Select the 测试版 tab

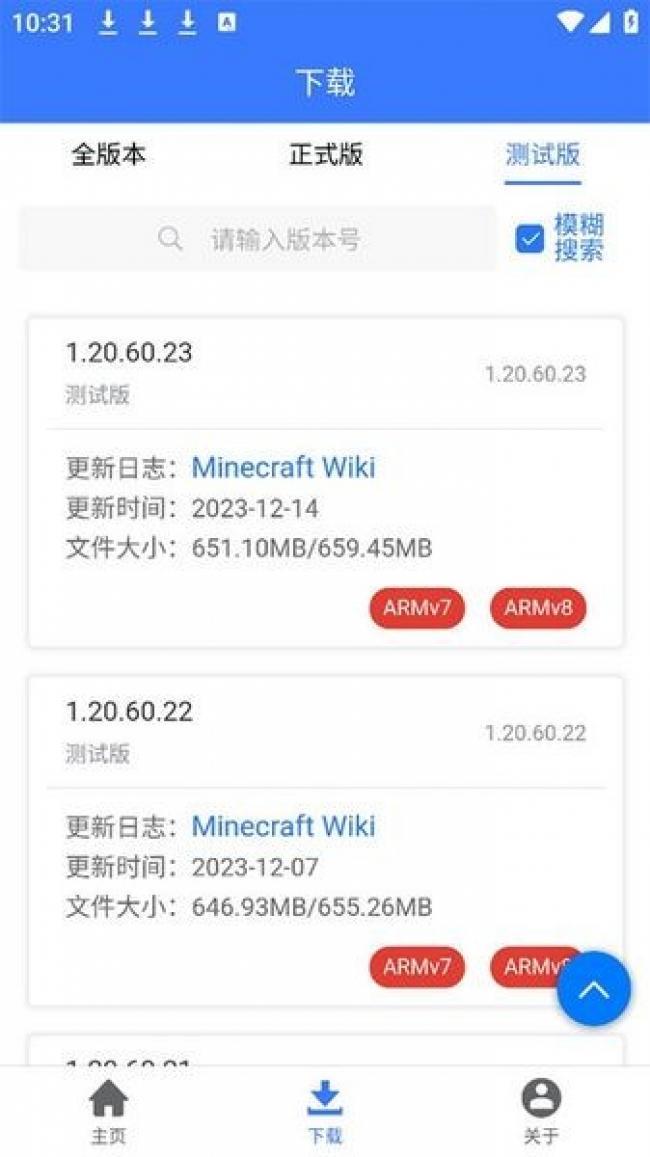click(x=542, y=155)
